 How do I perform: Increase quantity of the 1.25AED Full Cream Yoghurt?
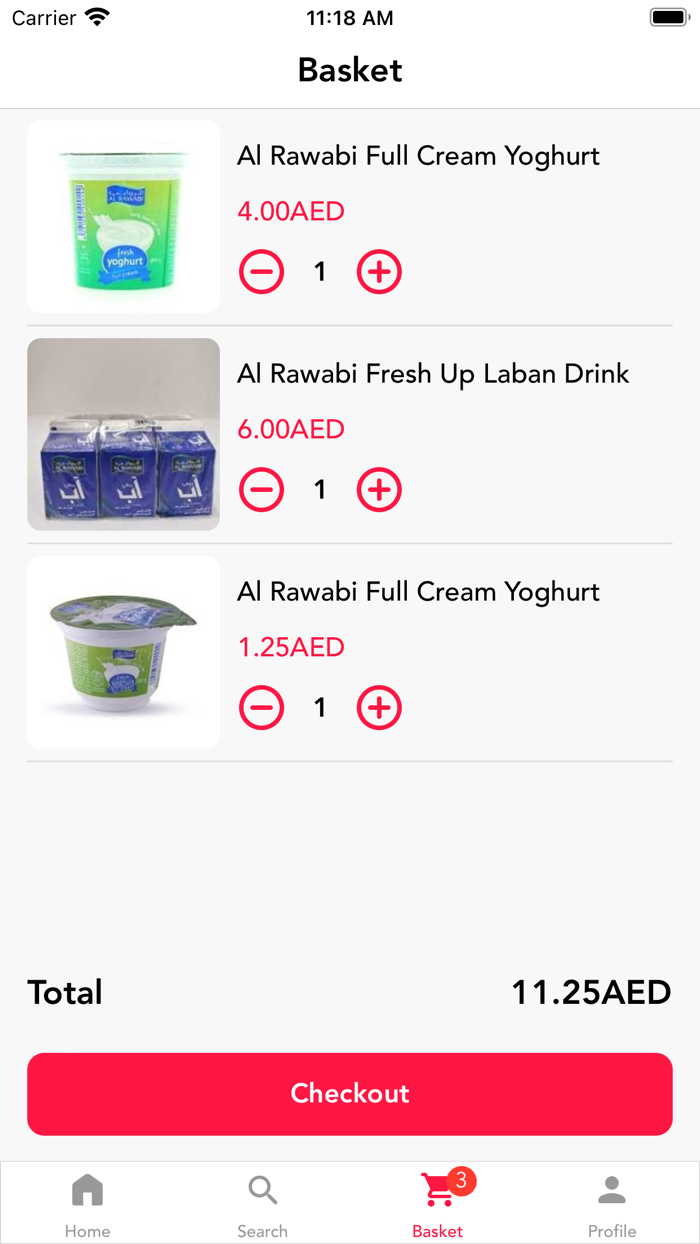coord(379,708)
